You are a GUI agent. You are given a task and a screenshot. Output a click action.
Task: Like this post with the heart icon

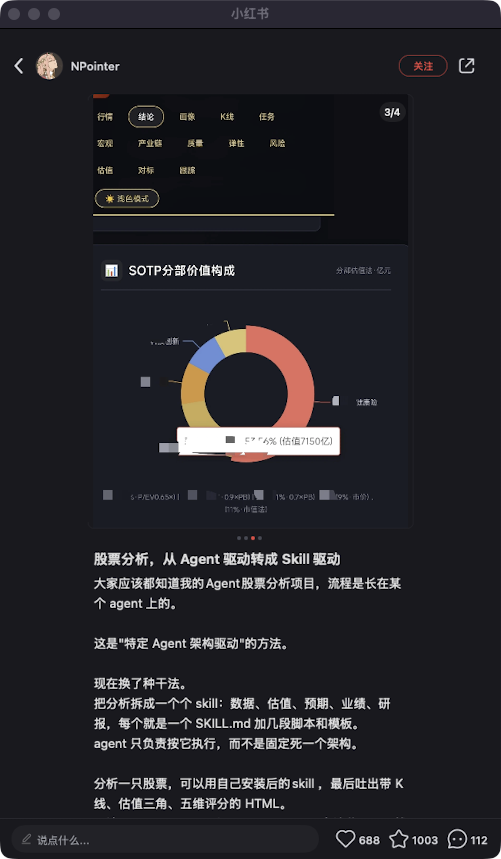point(345,839)
